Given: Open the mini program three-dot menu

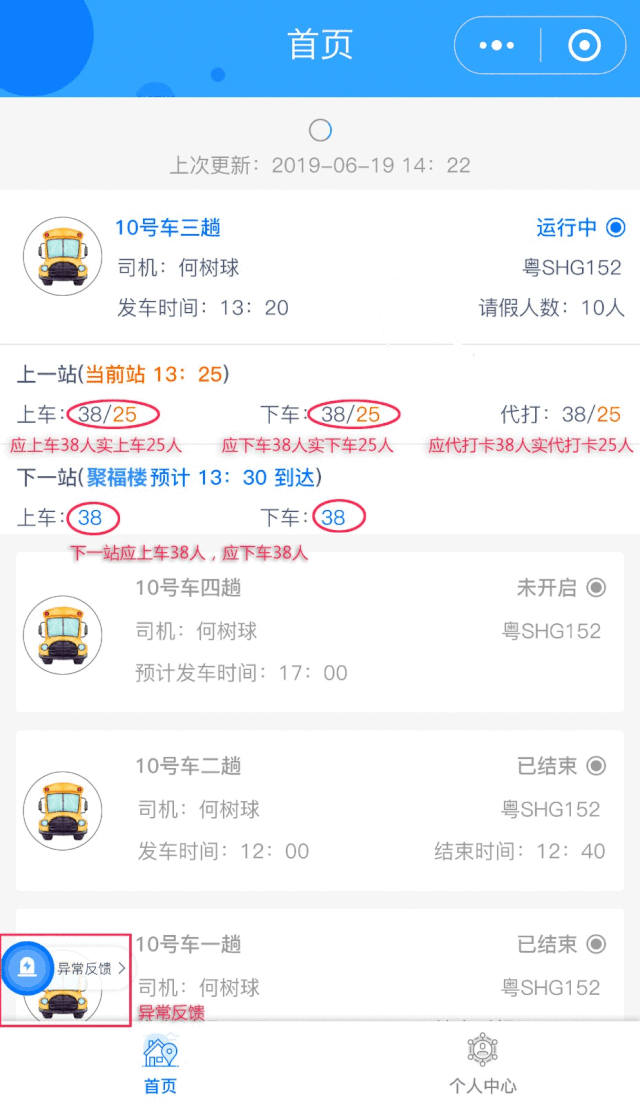Looking at the screenshot, I should (496, 46).
